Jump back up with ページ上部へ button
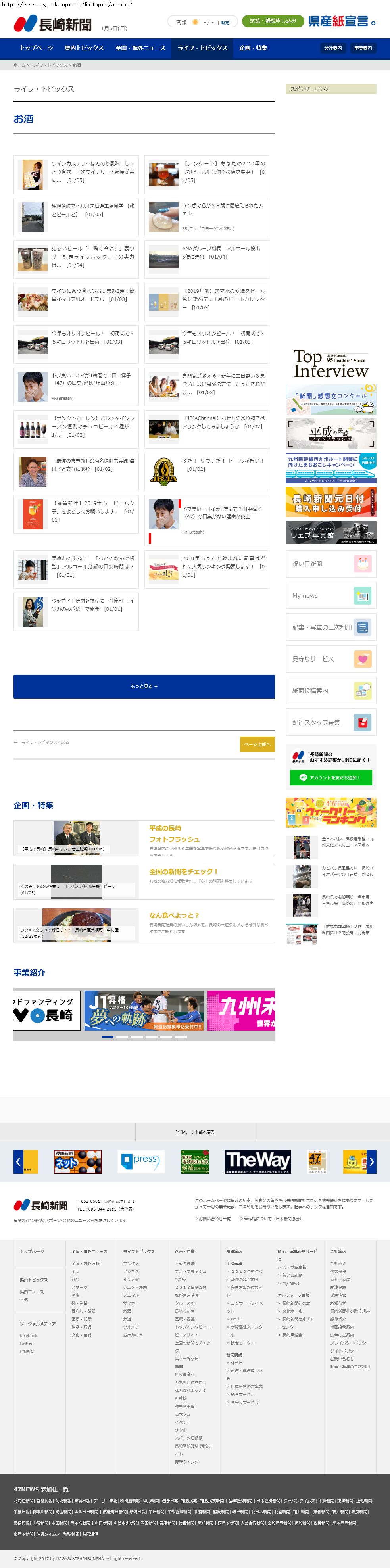This screenshot has width=390, height=1568. coord(257,744)
